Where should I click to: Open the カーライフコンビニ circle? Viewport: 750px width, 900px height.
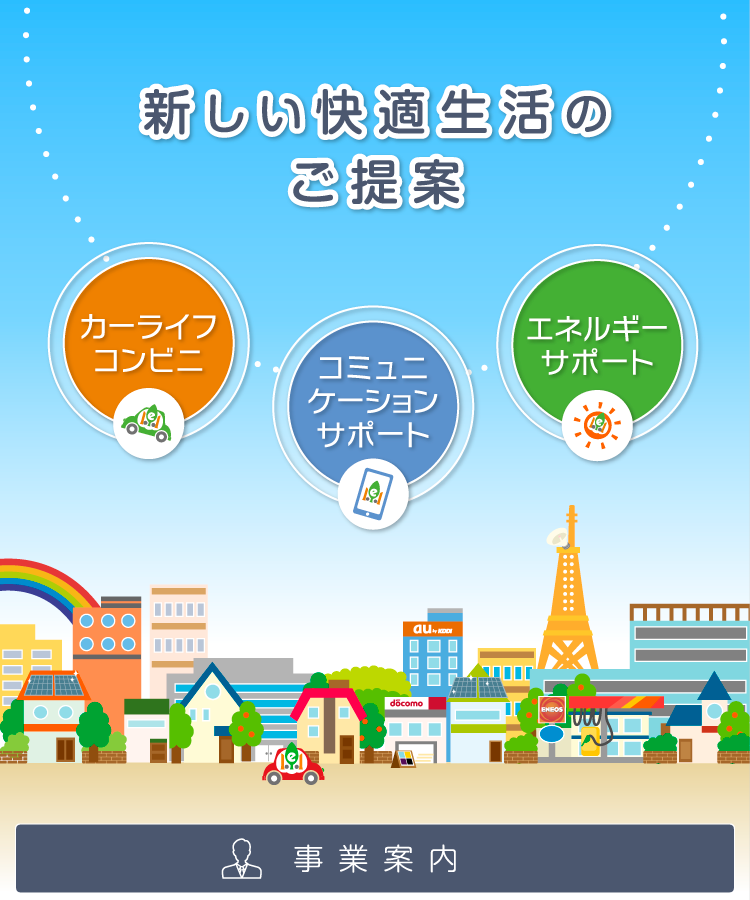pos(148,343)
